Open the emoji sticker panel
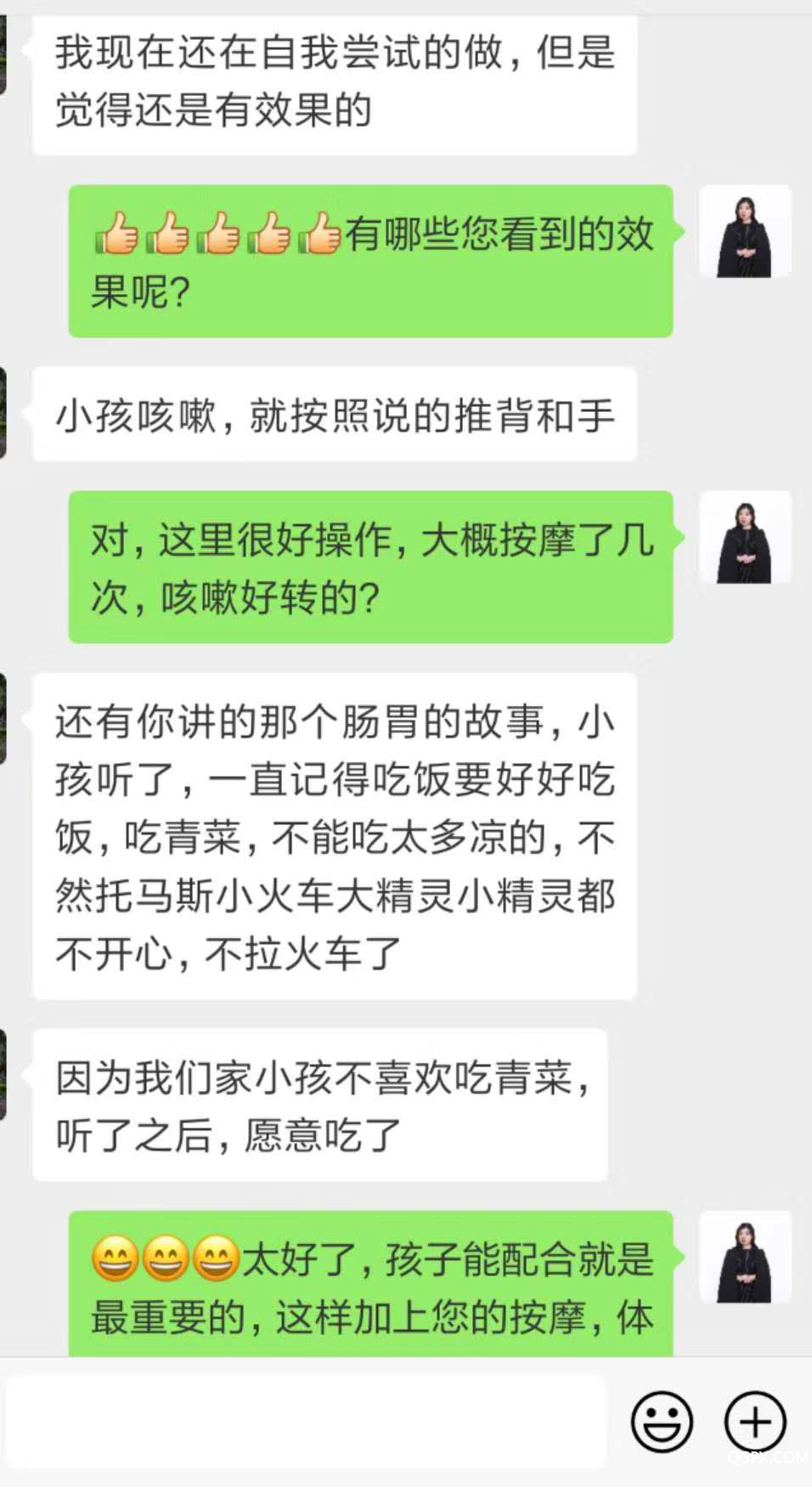 pos(662,1422)
